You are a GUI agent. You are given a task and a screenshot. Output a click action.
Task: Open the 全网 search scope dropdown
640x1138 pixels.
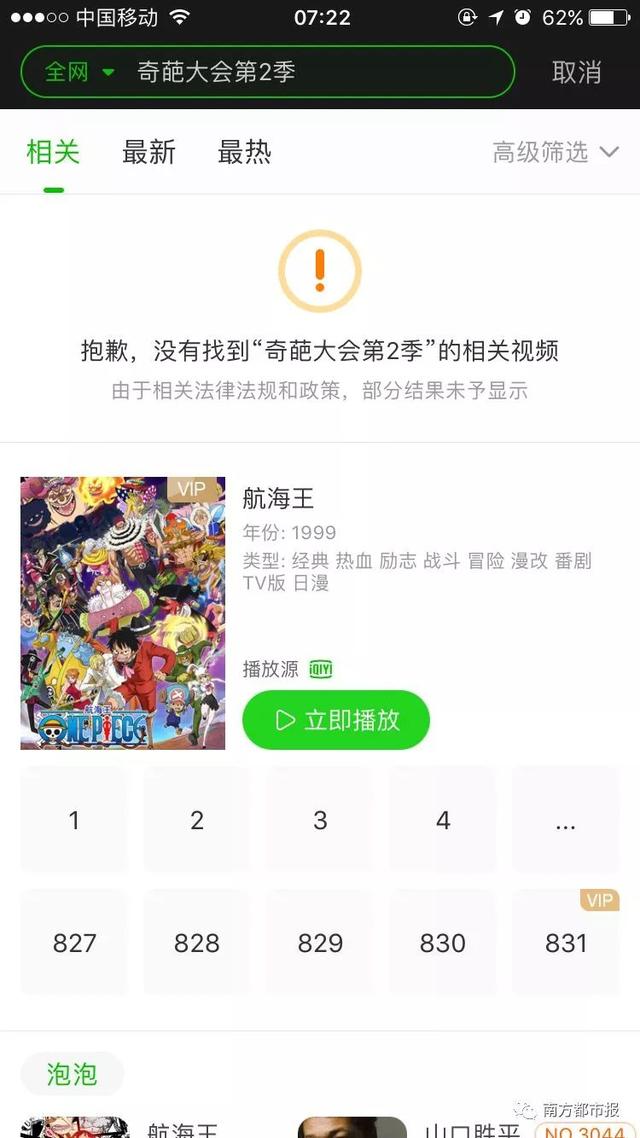pos(80,72)
